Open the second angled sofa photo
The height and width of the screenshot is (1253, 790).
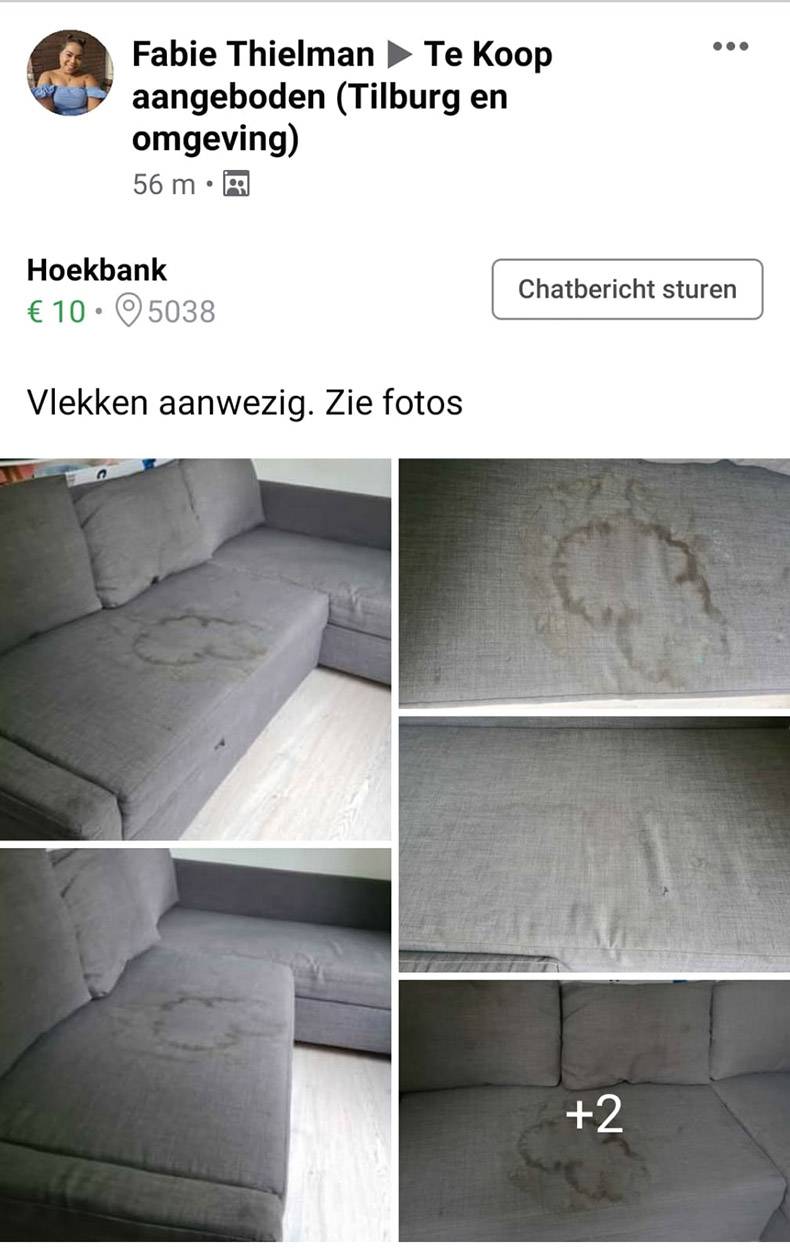click(x=195, y=1044)
